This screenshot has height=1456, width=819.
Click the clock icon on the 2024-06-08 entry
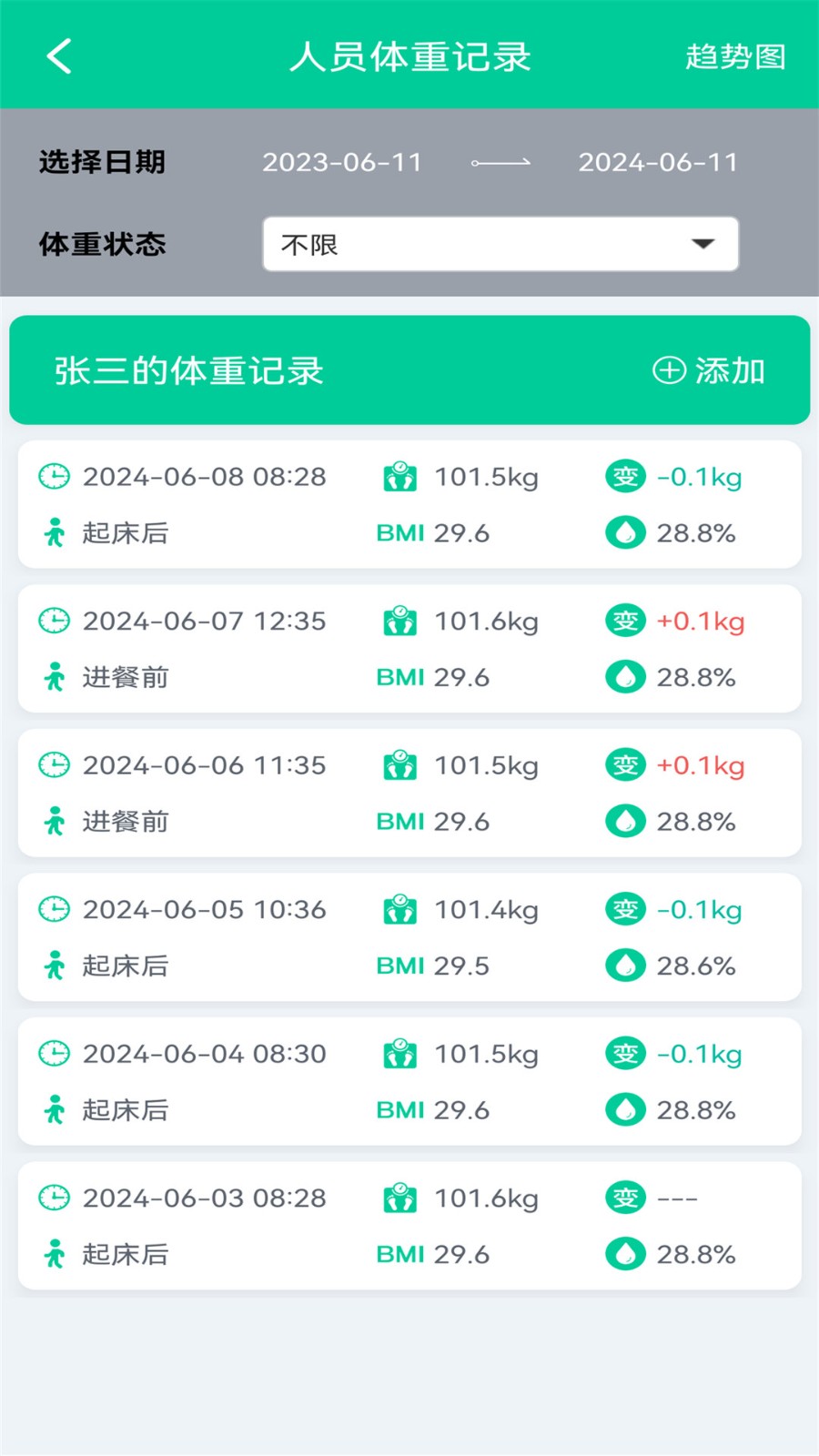(54, 476)
